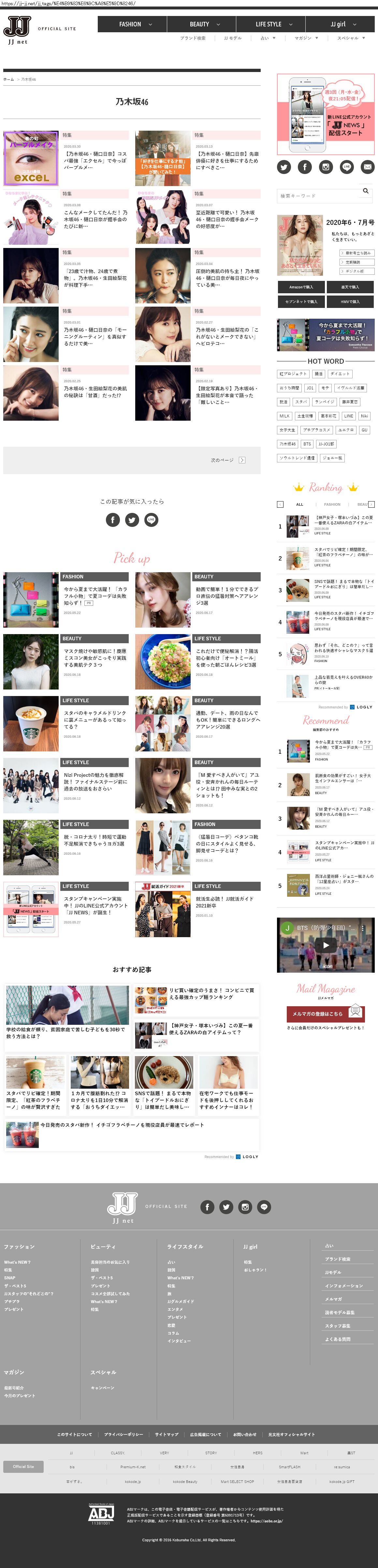The width and height of the screenshot is (378, 1568).
Task: Play the BTS video
Action: pos(326,945)
